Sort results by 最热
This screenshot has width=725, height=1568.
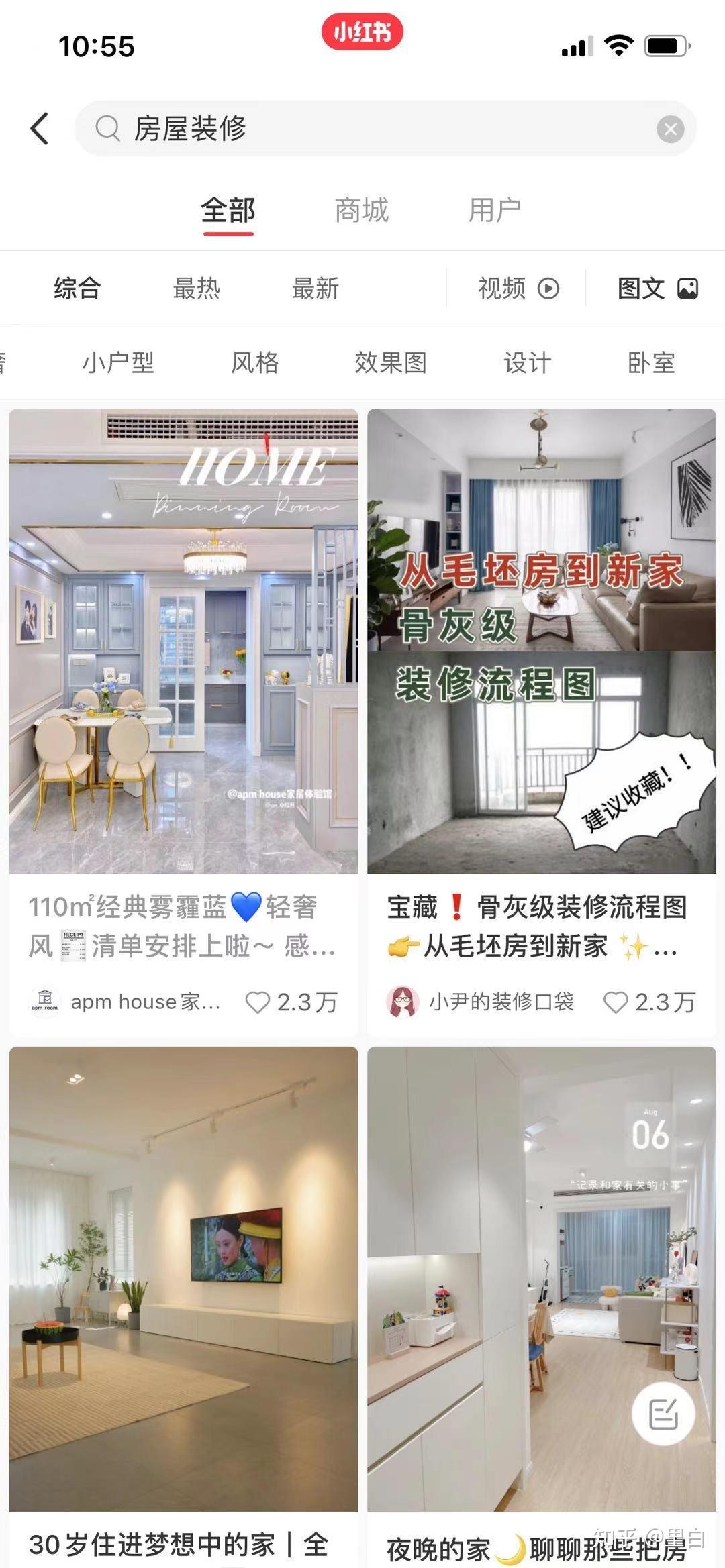click(196, 289)
